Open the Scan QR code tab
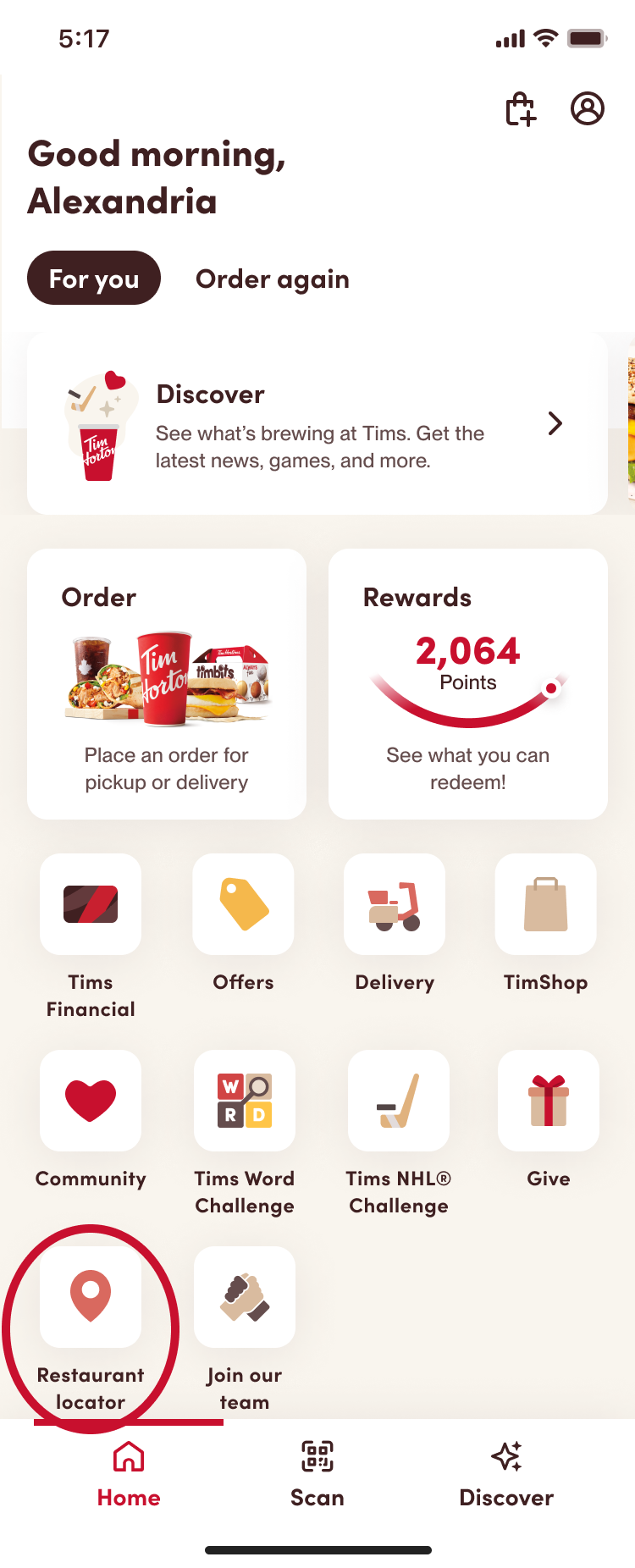 pyautogui.click(x=317, y=1473)
